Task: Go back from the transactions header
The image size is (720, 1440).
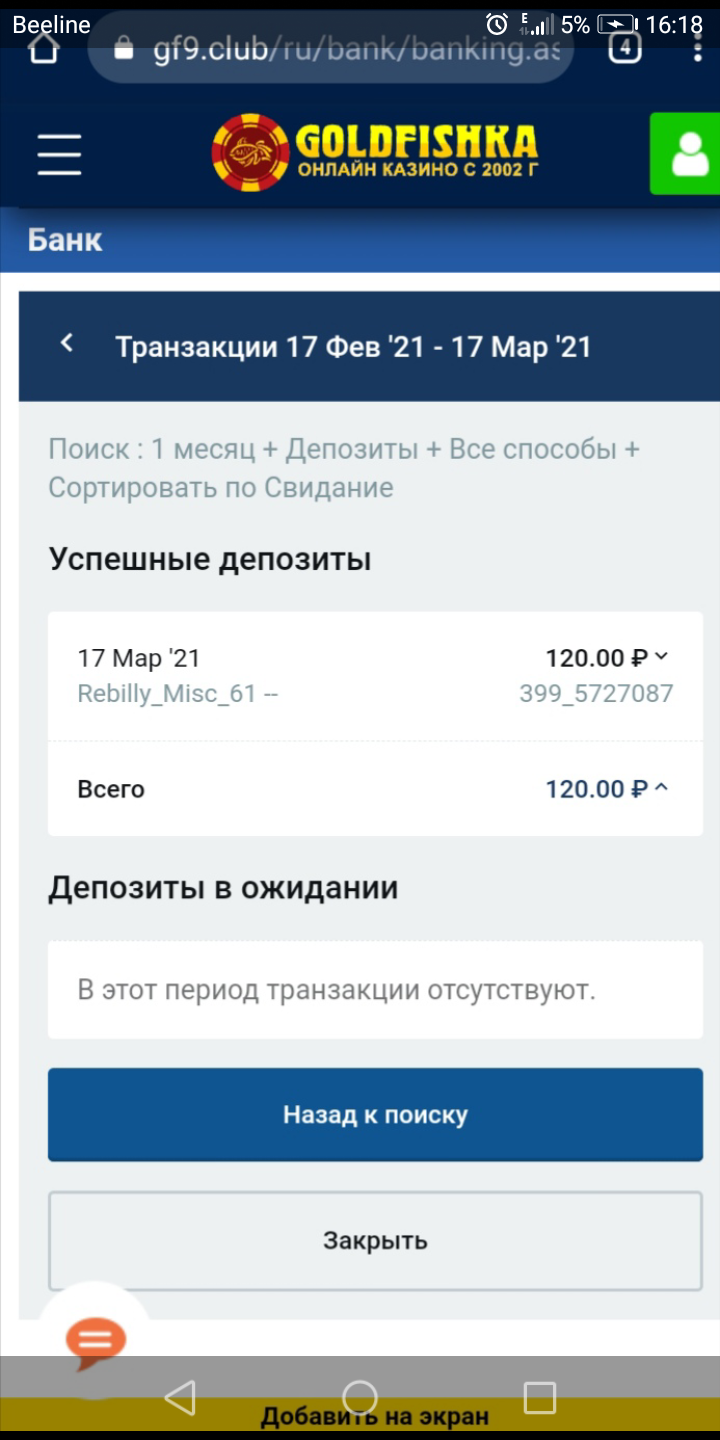Action: tap(67, 344)
